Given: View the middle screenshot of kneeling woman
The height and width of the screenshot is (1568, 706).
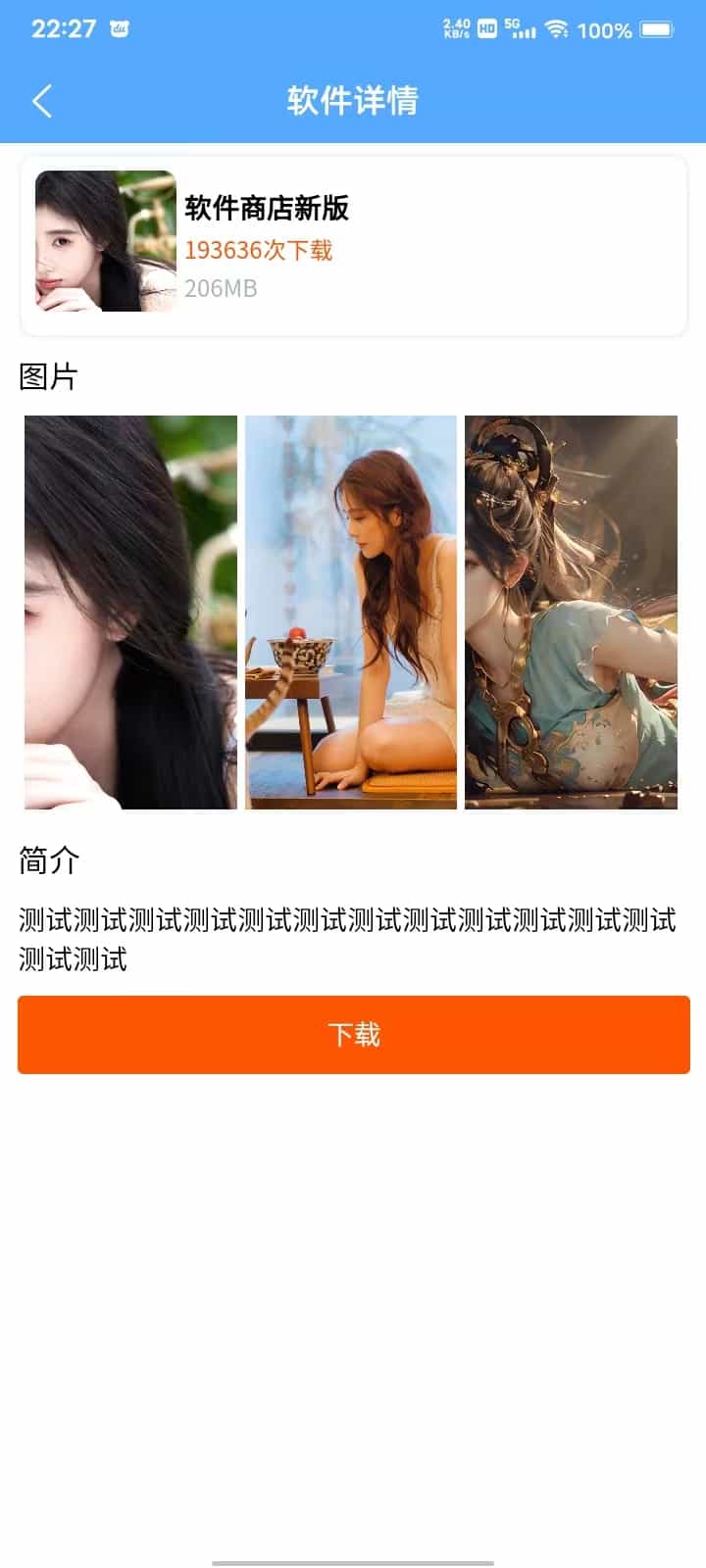Looking at the screenshot, I should point(351,612).
